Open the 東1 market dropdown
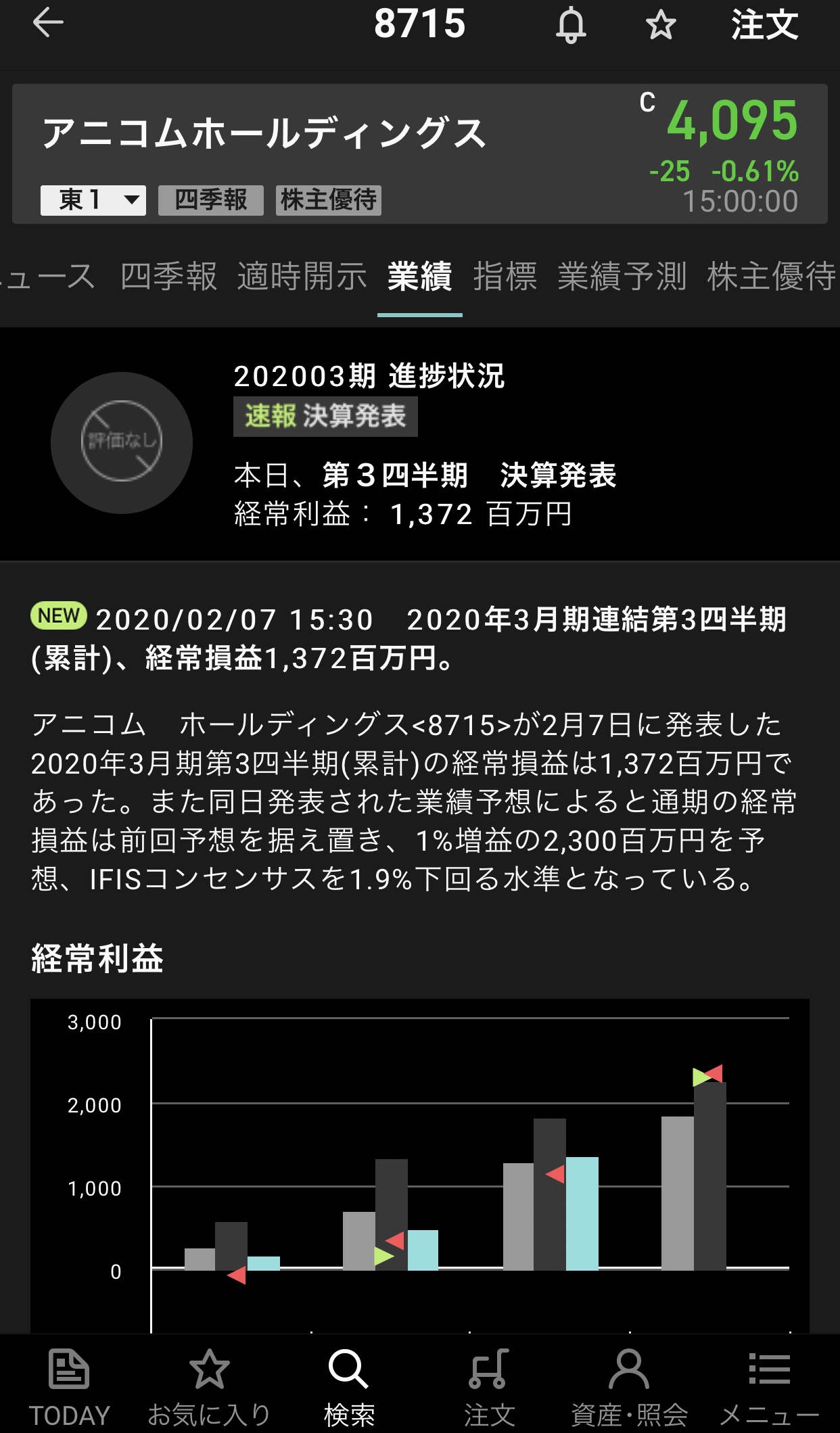840x1433 pixels. coord(93,200)
